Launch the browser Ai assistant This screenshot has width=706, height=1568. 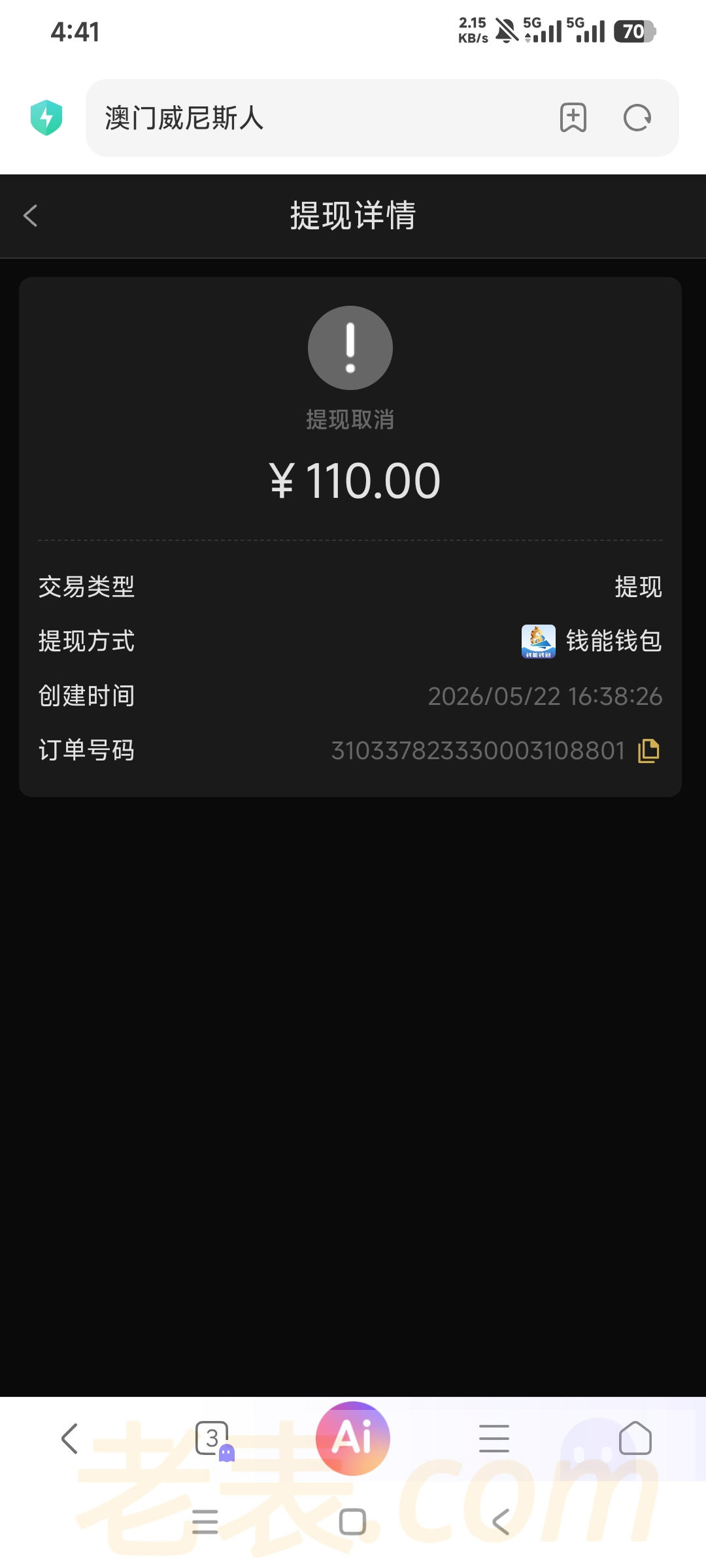tap(353, 1439)
